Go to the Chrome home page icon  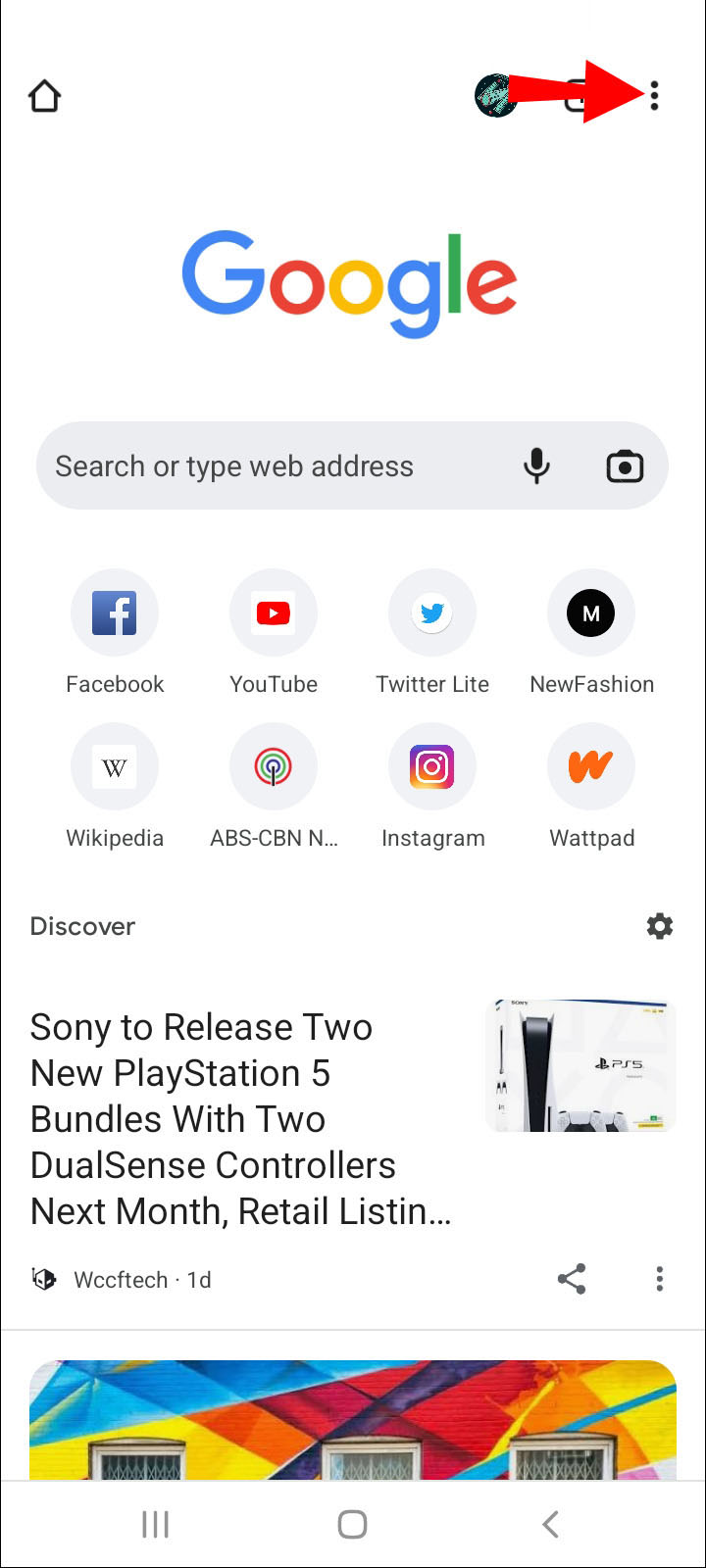pos(45,96)
